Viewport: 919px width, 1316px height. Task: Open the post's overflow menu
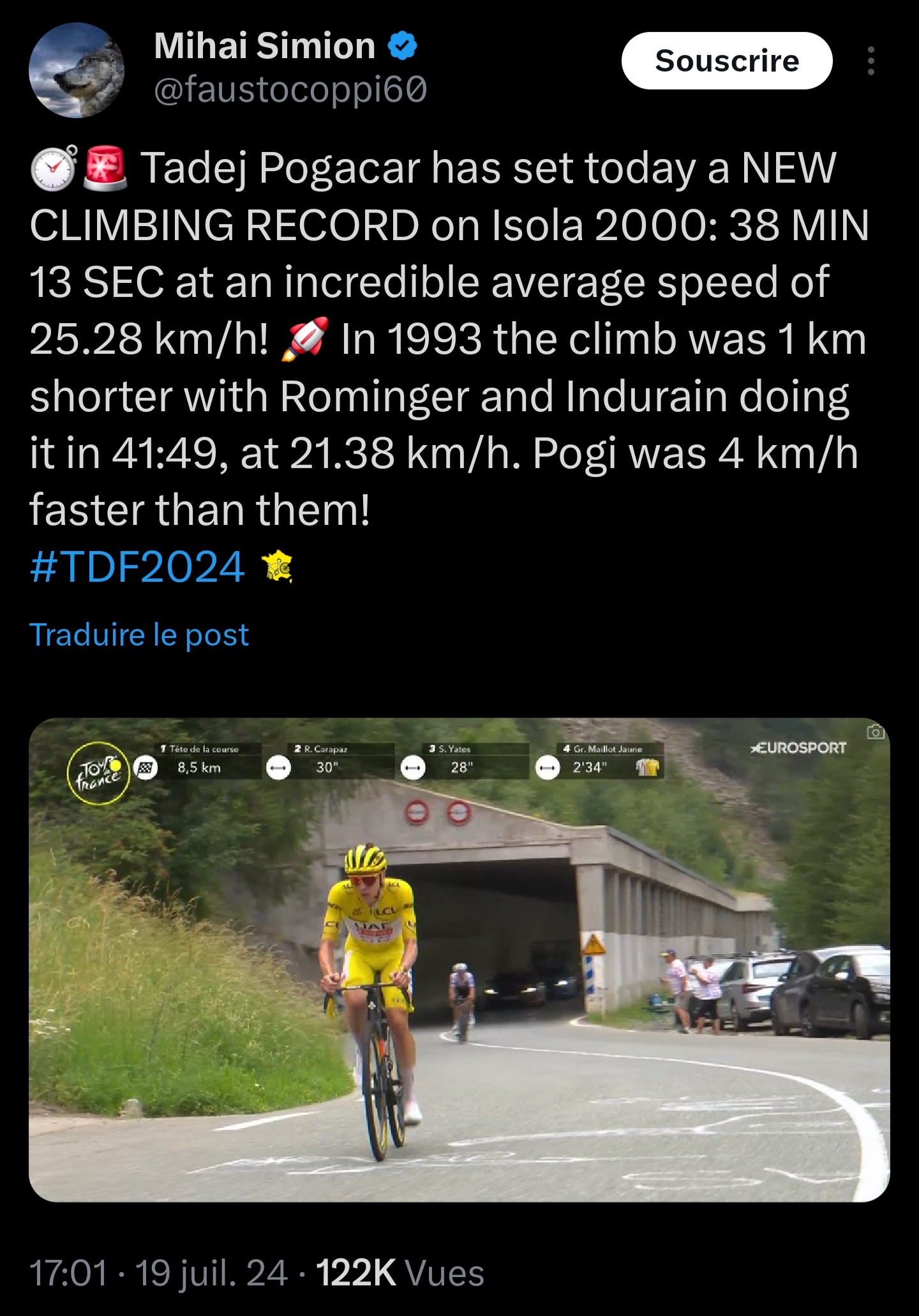[871, 61]
